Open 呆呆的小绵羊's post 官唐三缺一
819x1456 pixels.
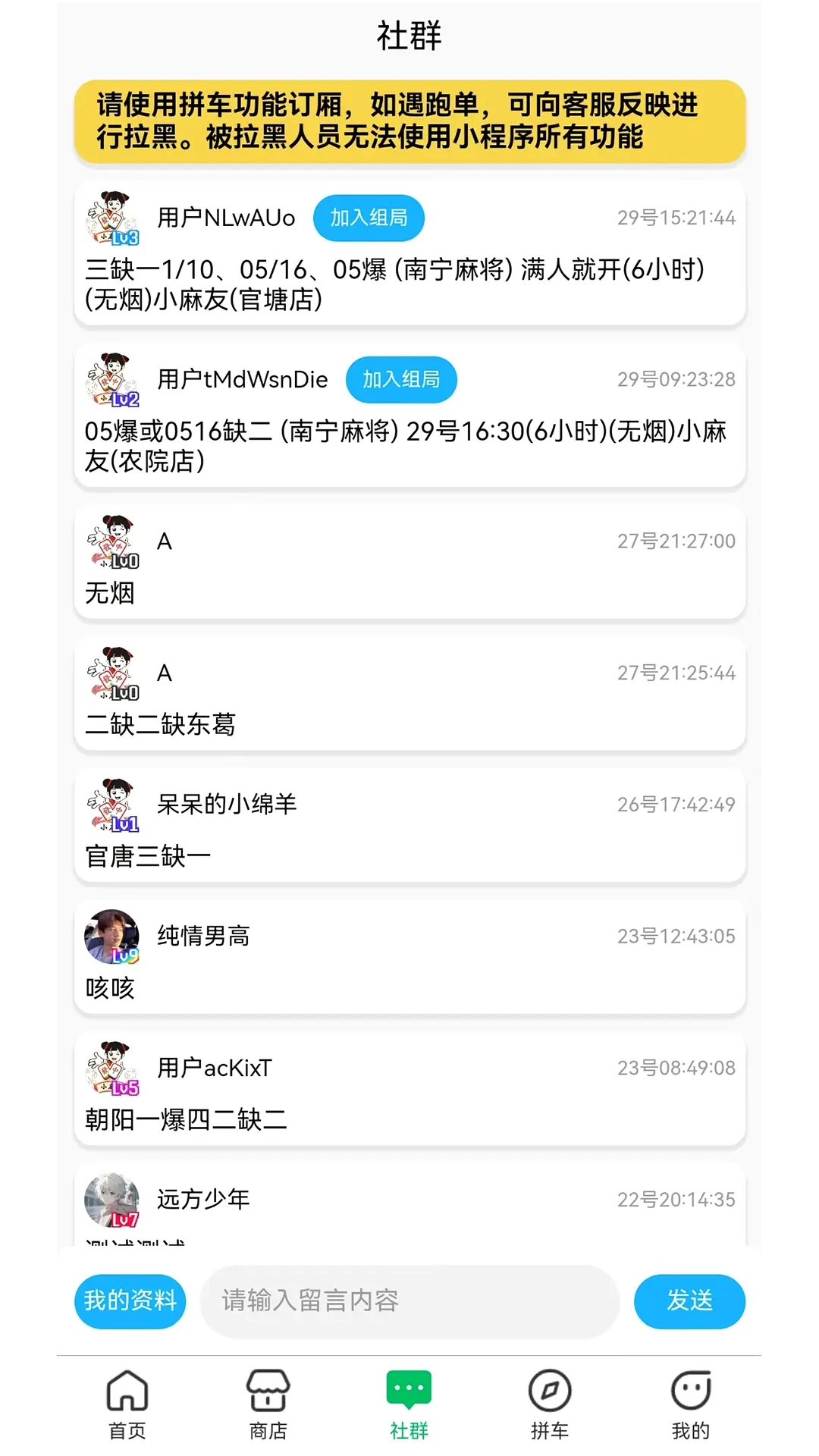(x=410, y=825)
